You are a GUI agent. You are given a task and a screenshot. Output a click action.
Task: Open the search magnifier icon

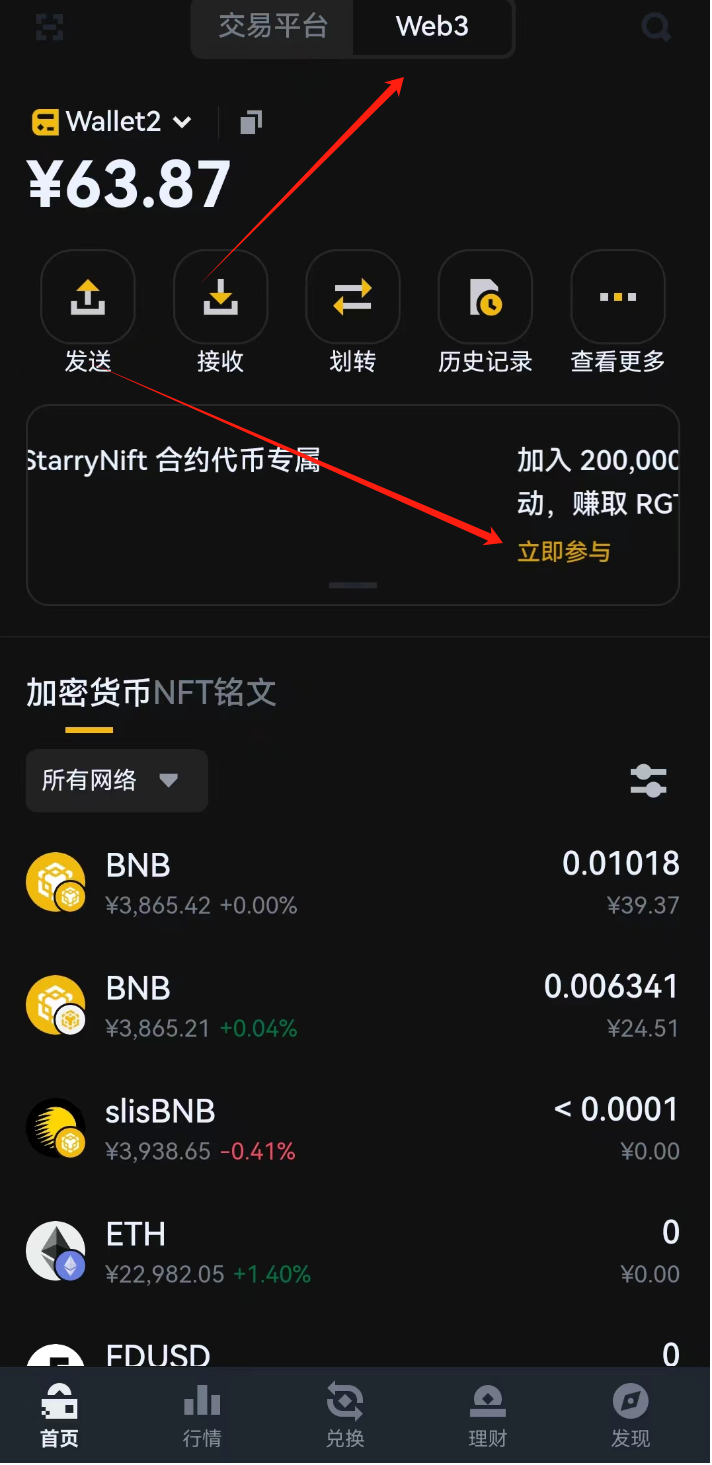[x=656, y=27]
